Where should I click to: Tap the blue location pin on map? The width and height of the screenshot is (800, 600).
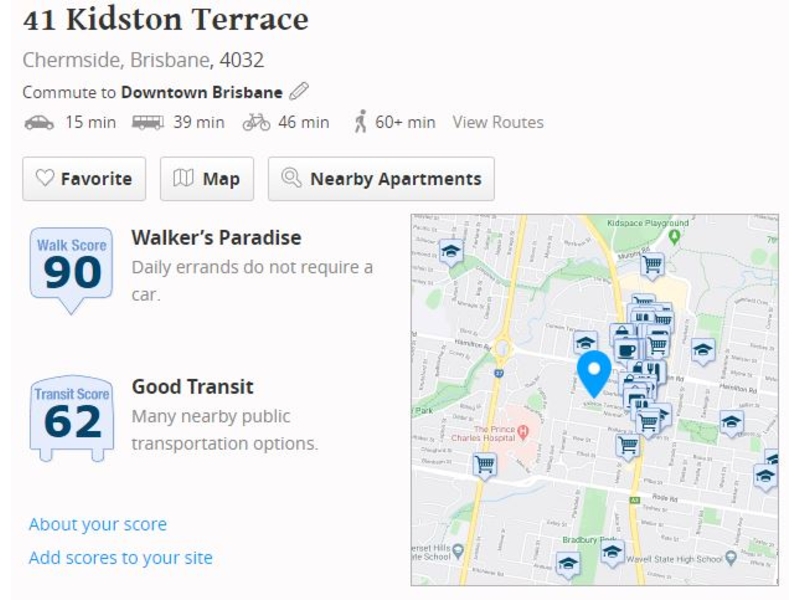595,374
